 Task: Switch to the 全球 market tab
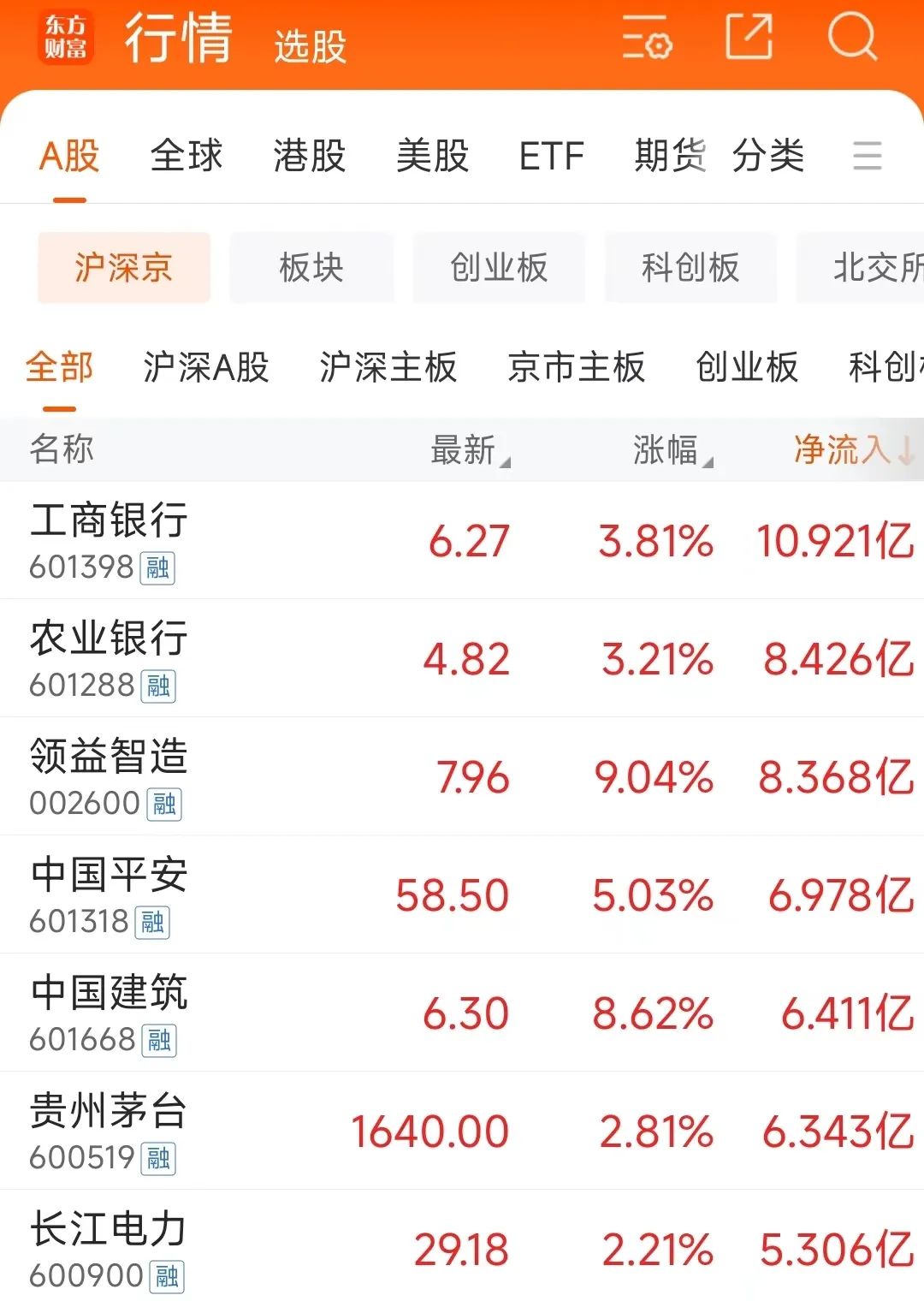186,156
